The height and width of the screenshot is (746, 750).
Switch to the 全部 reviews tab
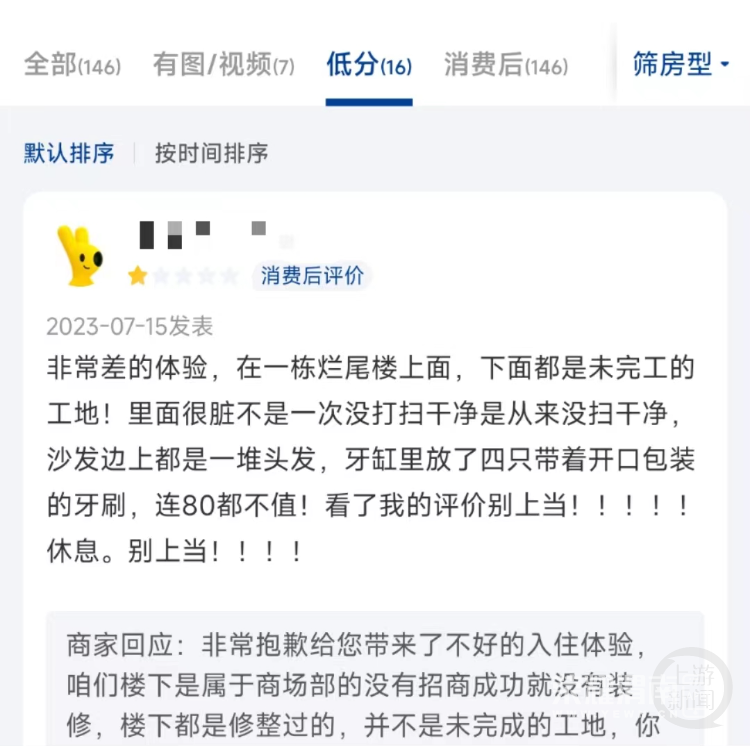72,65
